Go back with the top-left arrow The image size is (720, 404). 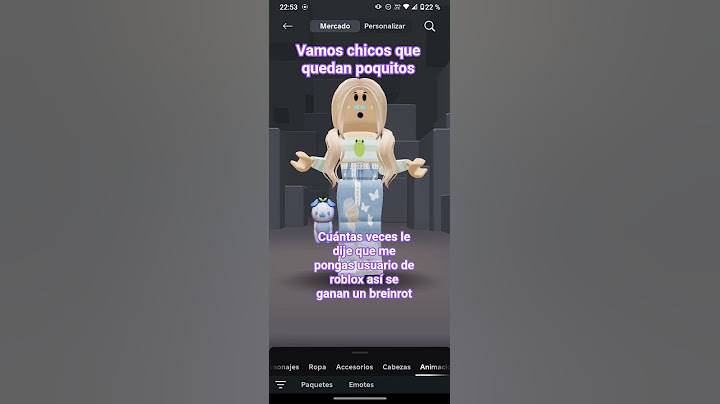tap(288, 26)
